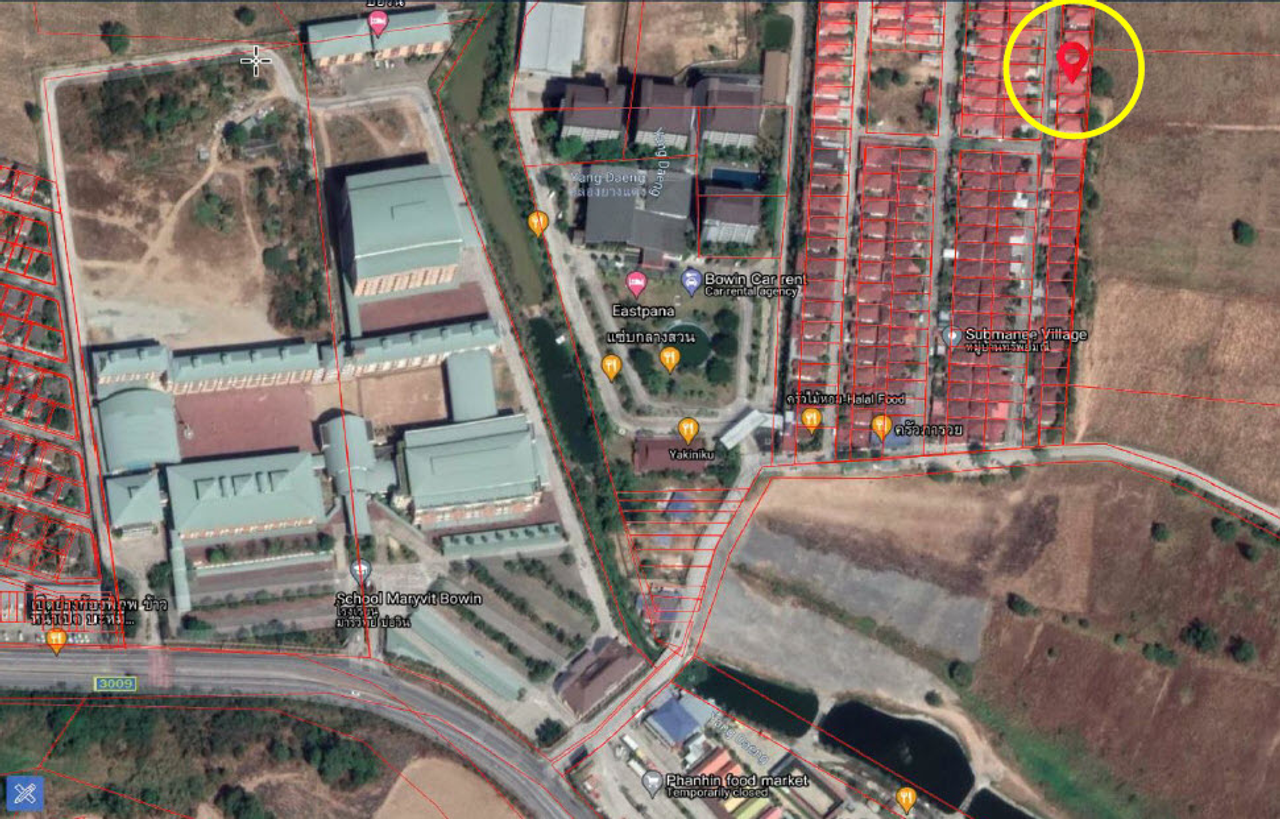The image size is (1280, 819).
Task: Open the blue measurement tools button
Action: (x=24, y=793)
